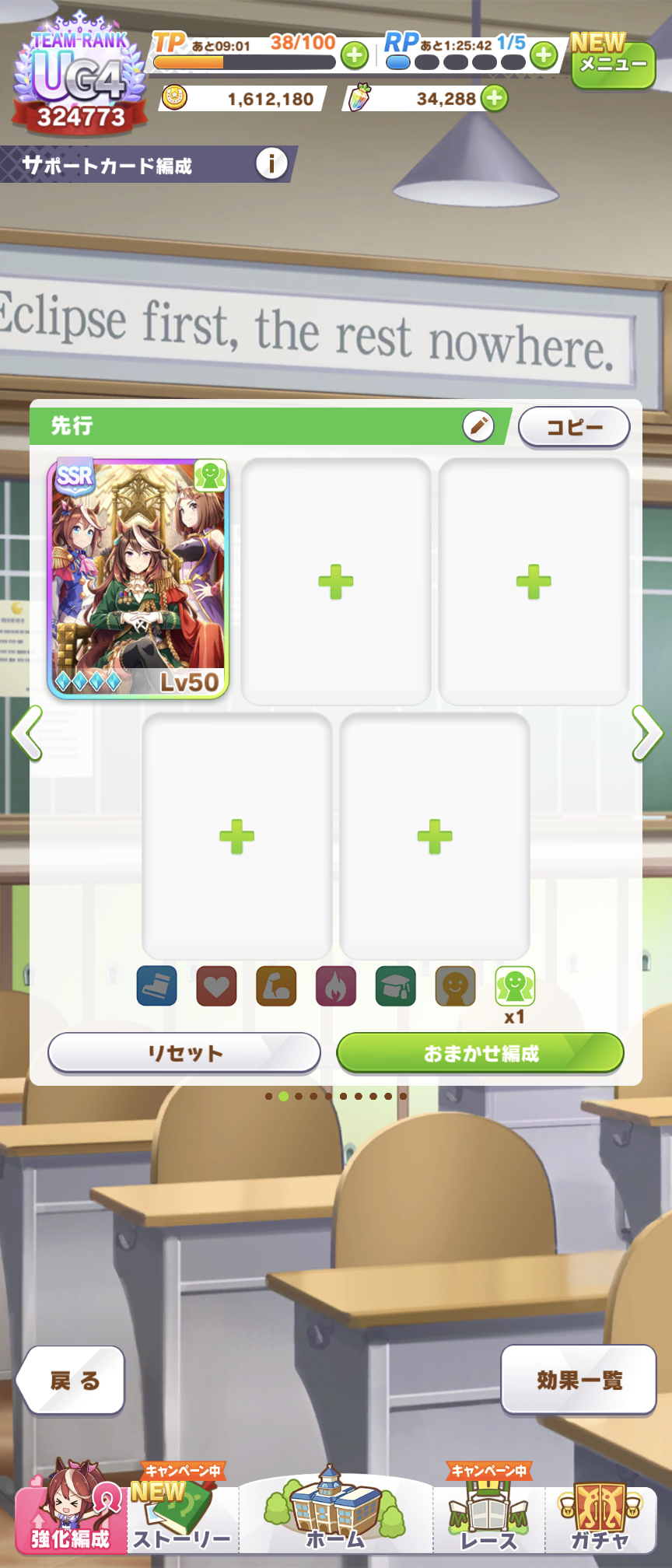The image size is (672, 1568).
Task: Edit the deck name 先行 with the pencil icon
Action: click(478, 425)
